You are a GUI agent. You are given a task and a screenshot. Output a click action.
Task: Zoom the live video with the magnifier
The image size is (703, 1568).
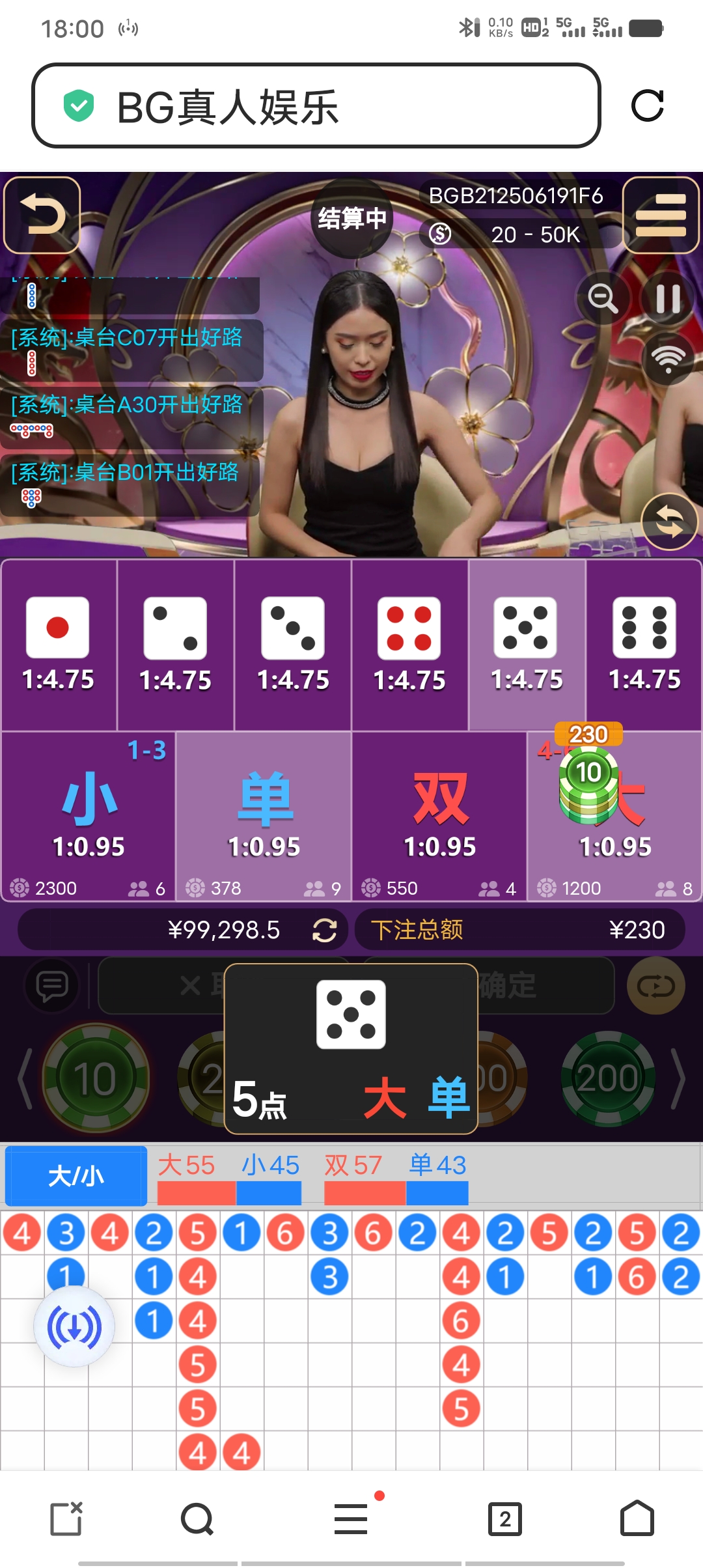click(x=603, y=298)
